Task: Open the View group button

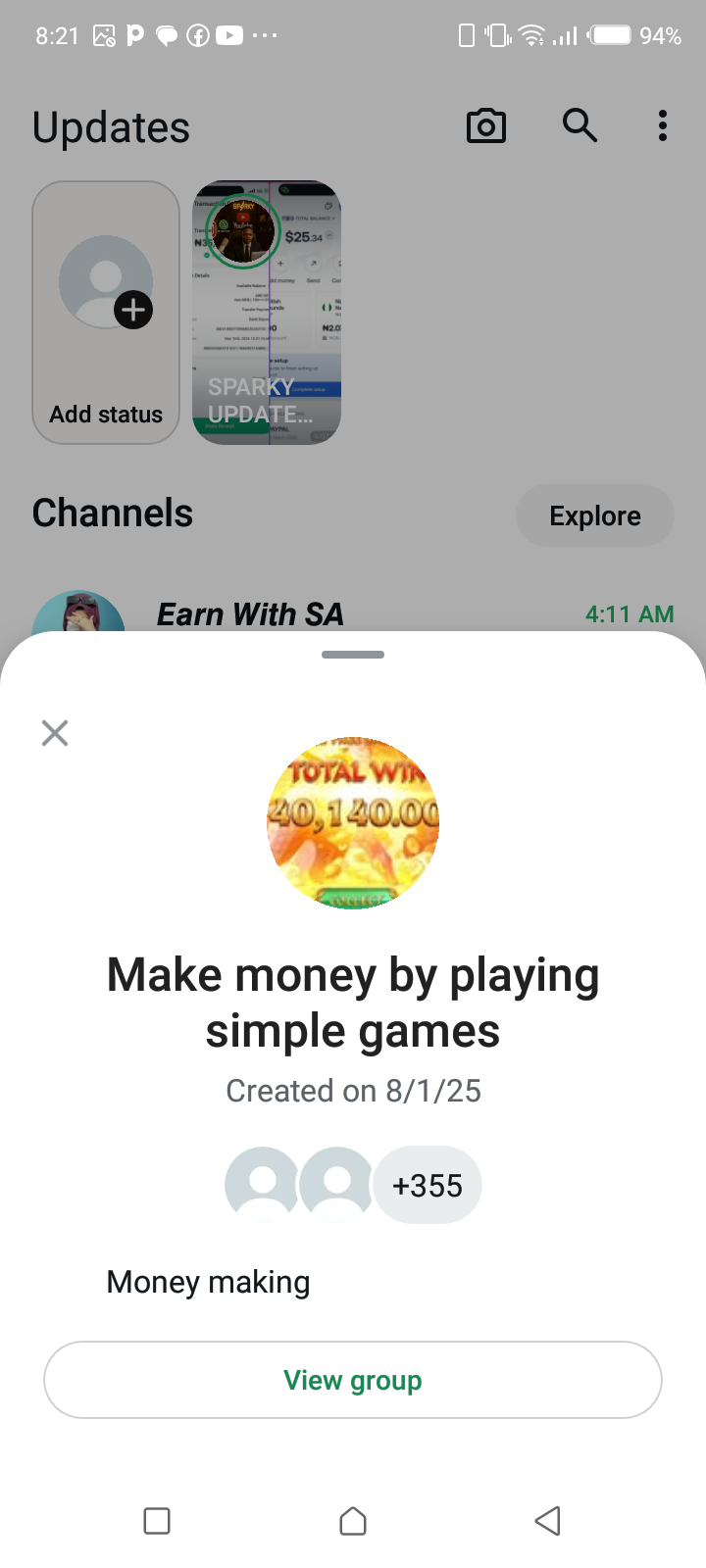Action: pyautogui.click(x=353, y=1380)
